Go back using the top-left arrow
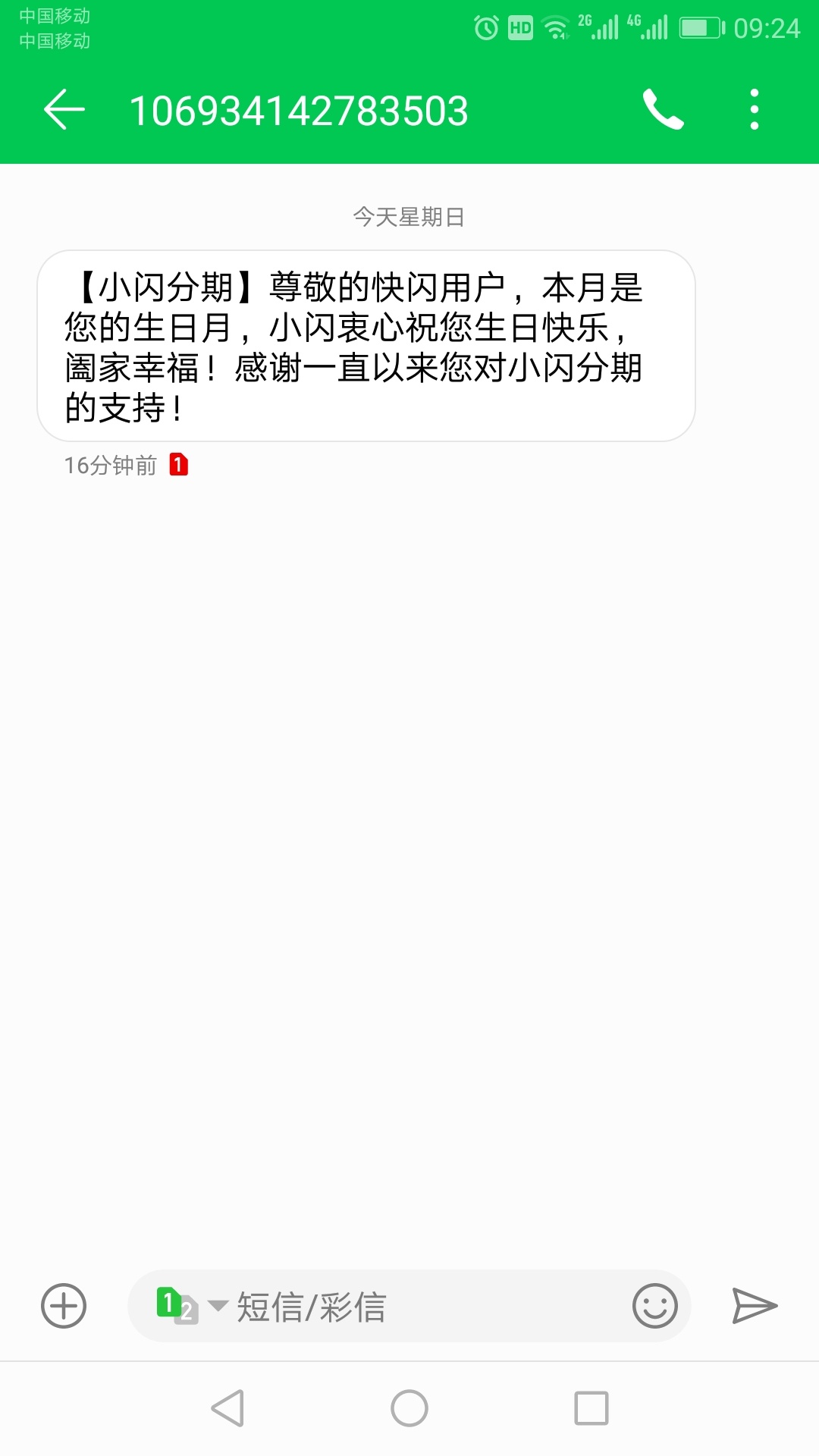Image resolution: width=819 pixels, height=1456 pixels. (64, 110)
